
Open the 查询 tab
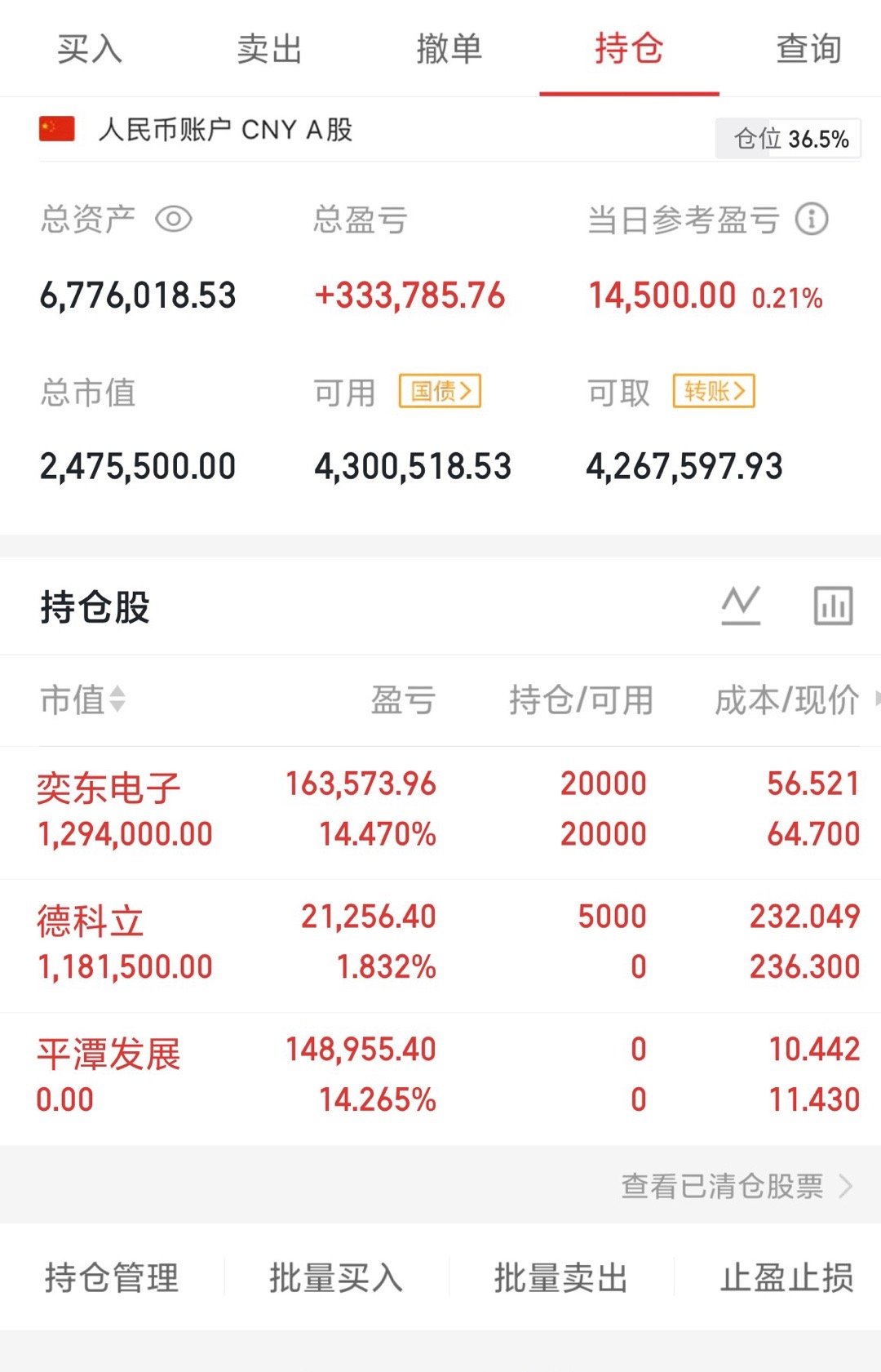(x=808, y=49)
